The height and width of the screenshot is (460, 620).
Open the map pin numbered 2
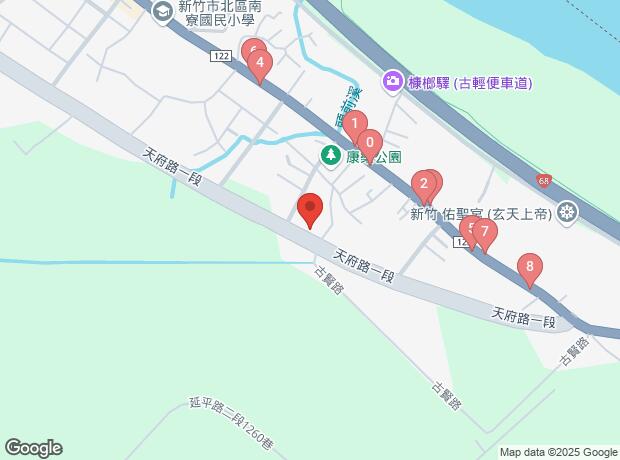pos(424,184)
